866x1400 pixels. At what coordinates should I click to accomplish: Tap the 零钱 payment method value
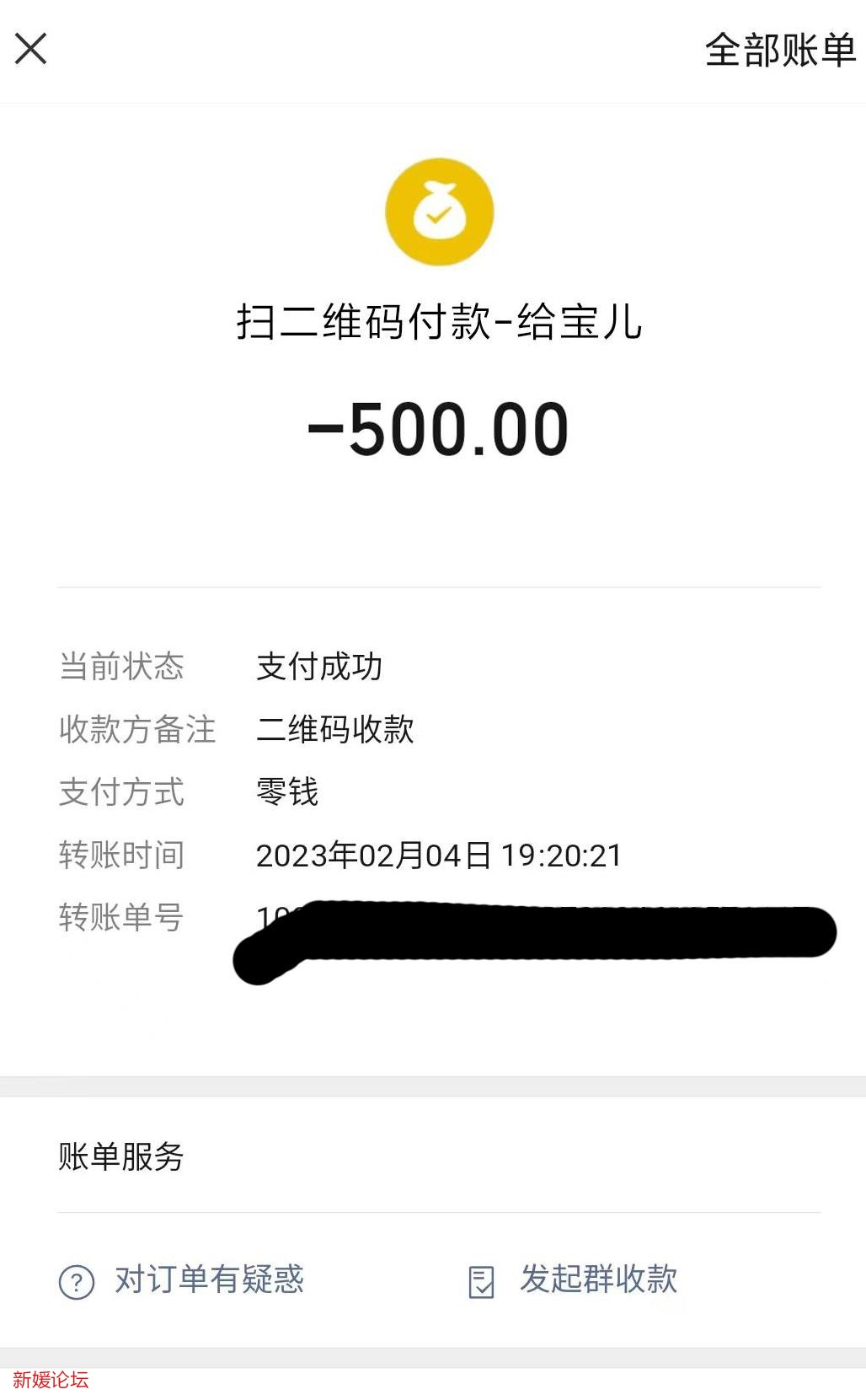286,792
